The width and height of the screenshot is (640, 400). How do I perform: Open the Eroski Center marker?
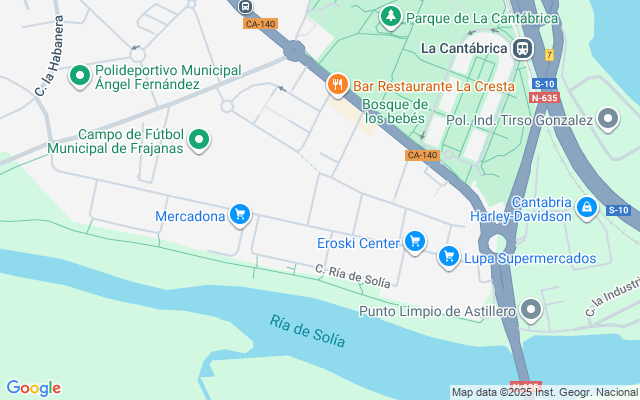[x=415, y=241]
